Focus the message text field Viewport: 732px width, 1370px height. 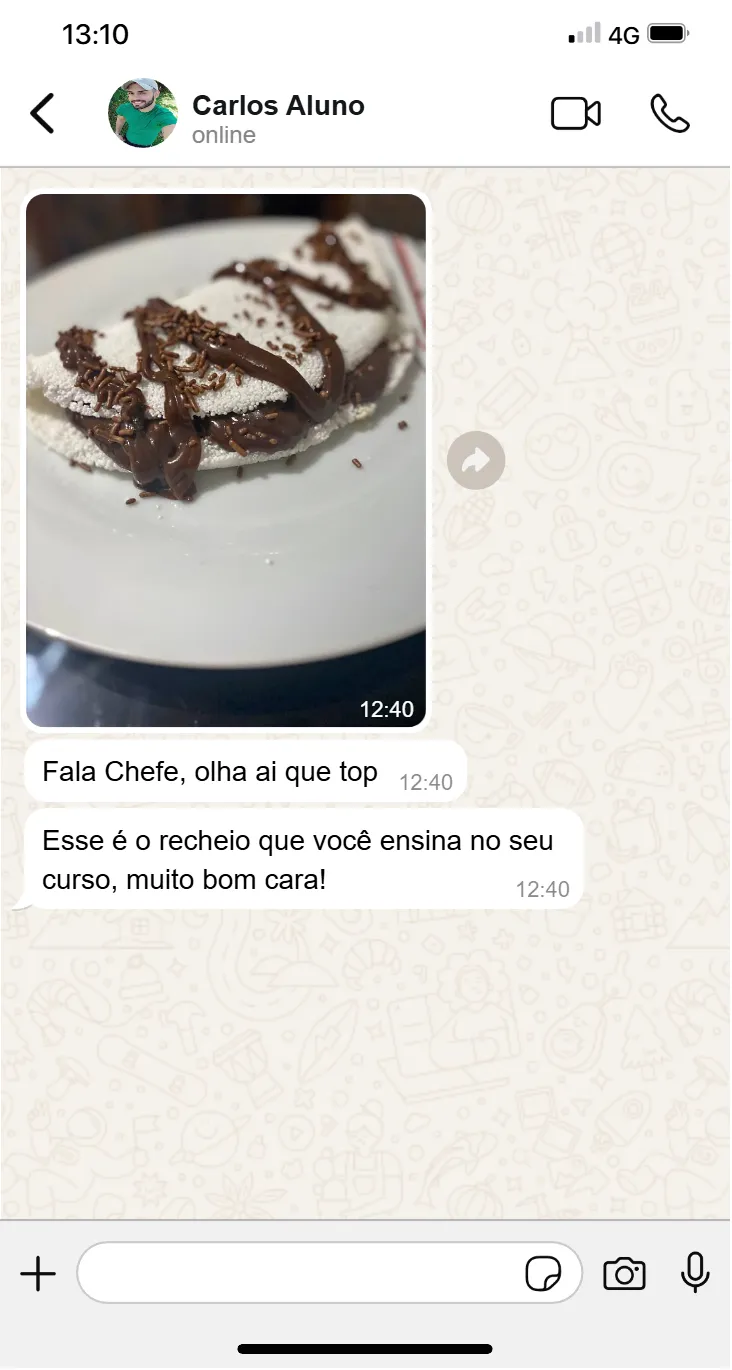tap(300, 1274)
